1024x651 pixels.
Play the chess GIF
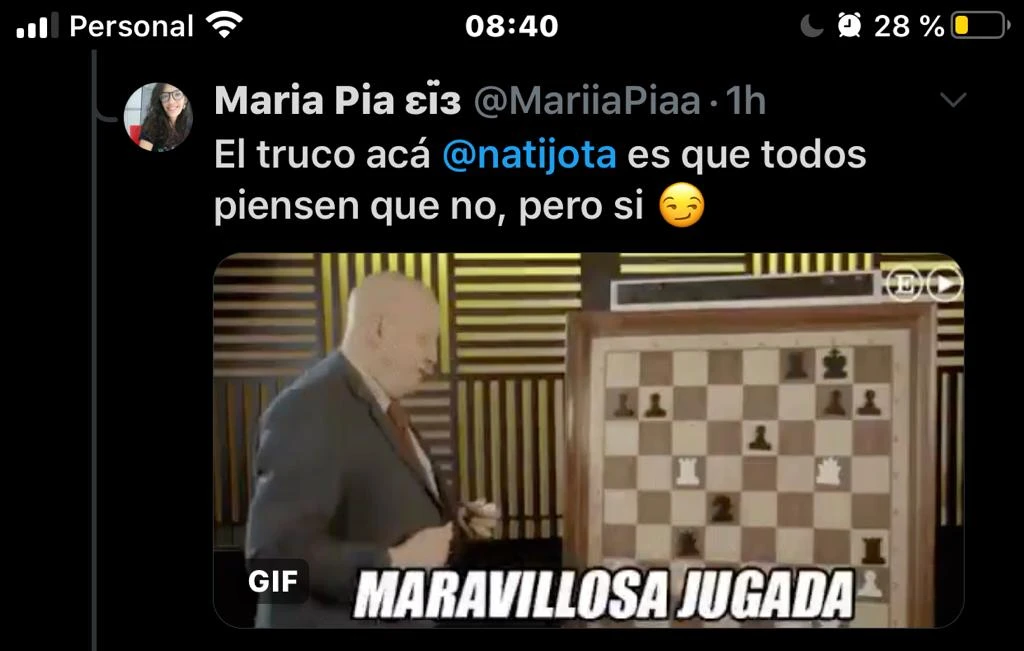(588, 440)
